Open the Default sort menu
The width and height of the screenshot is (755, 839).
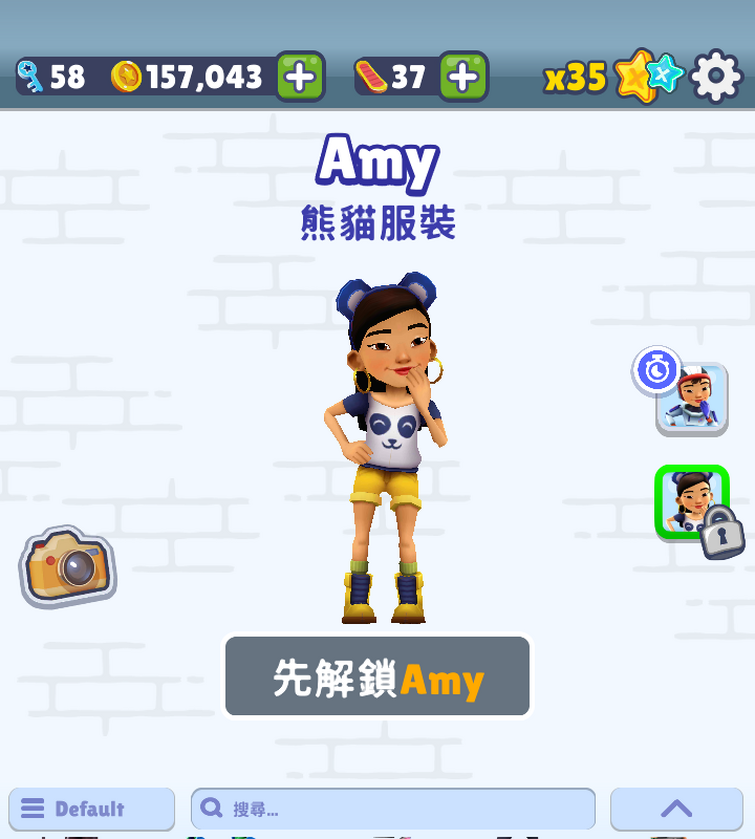tap(91, 808)
